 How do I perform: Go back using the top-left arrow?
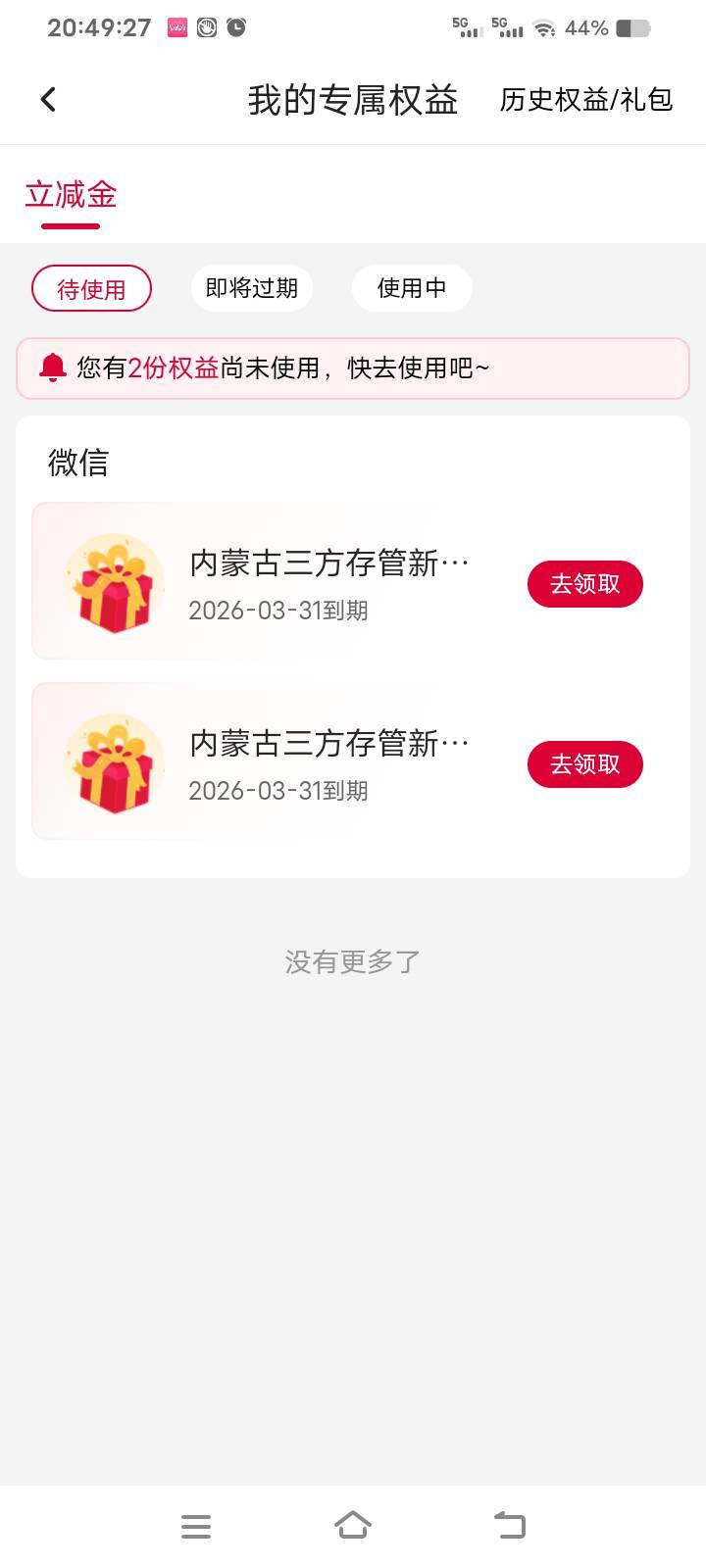[48, 99]
